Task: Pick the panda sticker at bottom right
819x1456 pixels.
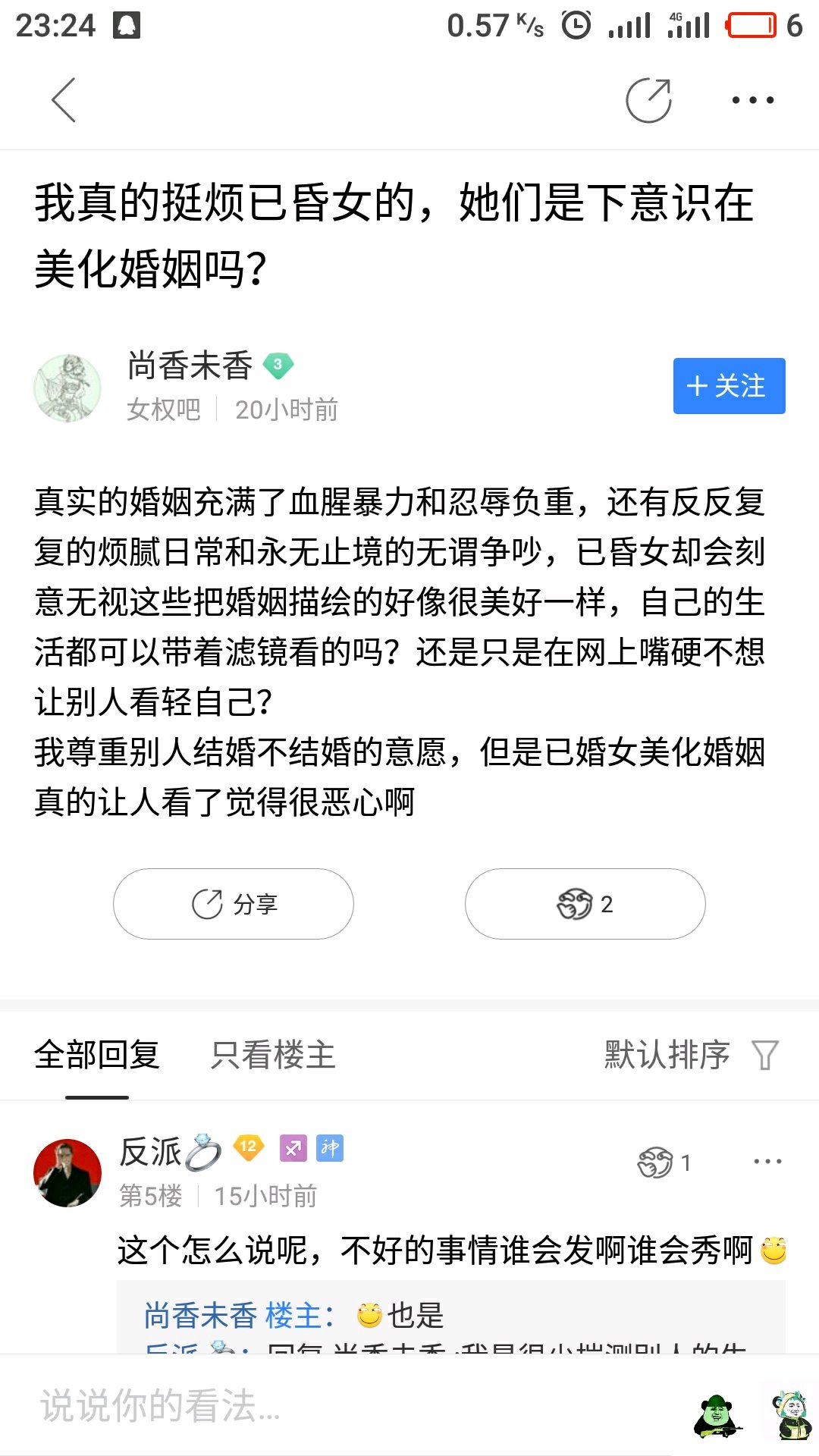Action: 789,1414
